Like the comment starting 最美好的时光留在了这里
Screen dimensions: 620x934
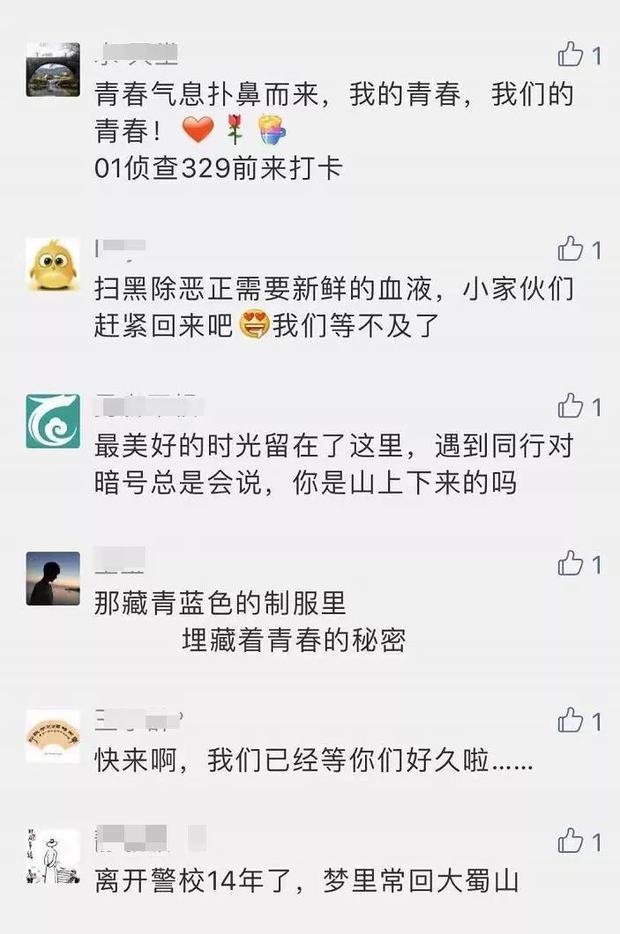[571, 406]
